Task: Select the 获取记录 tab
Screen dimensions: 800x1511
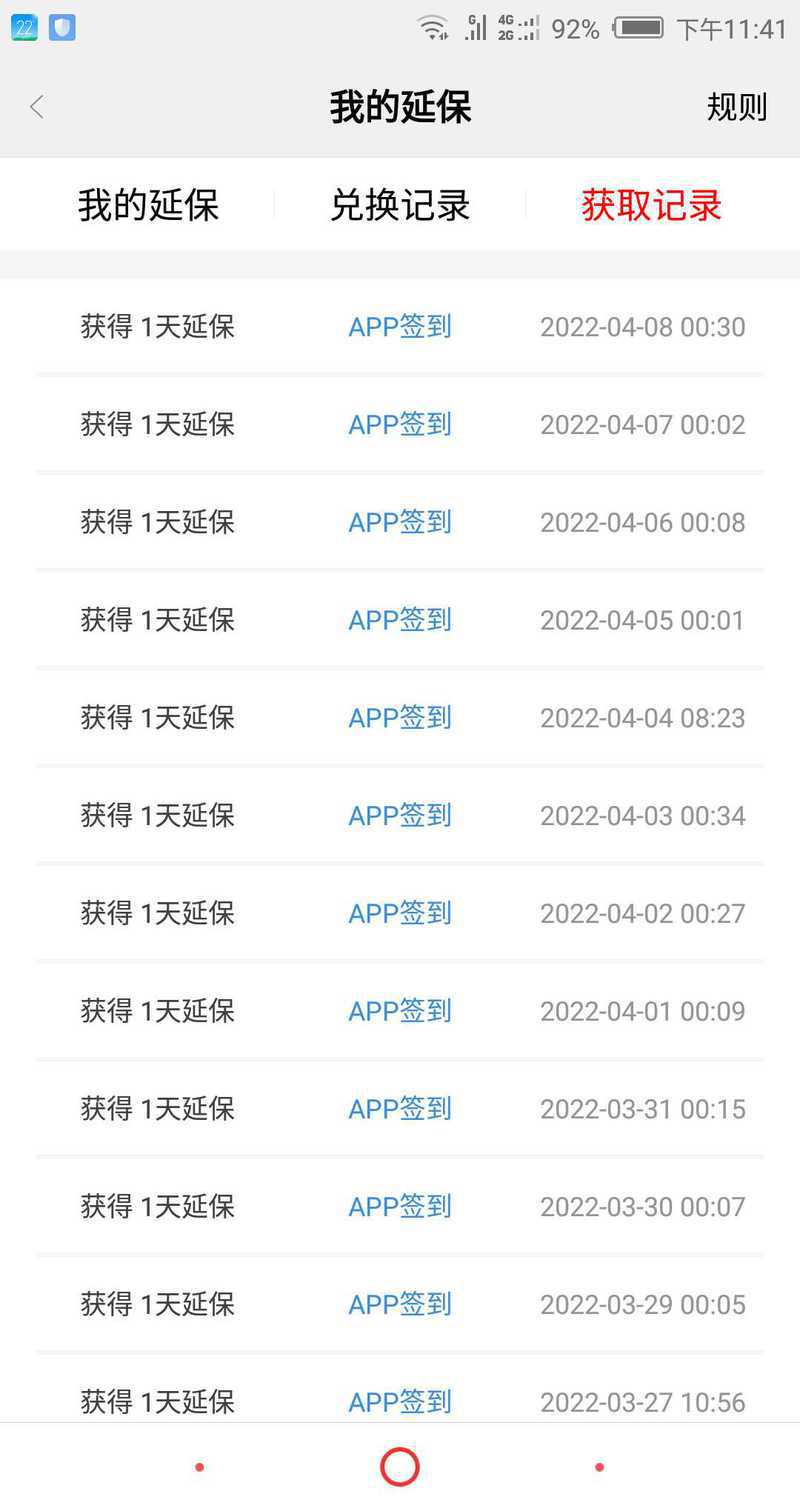Action: 651,205
